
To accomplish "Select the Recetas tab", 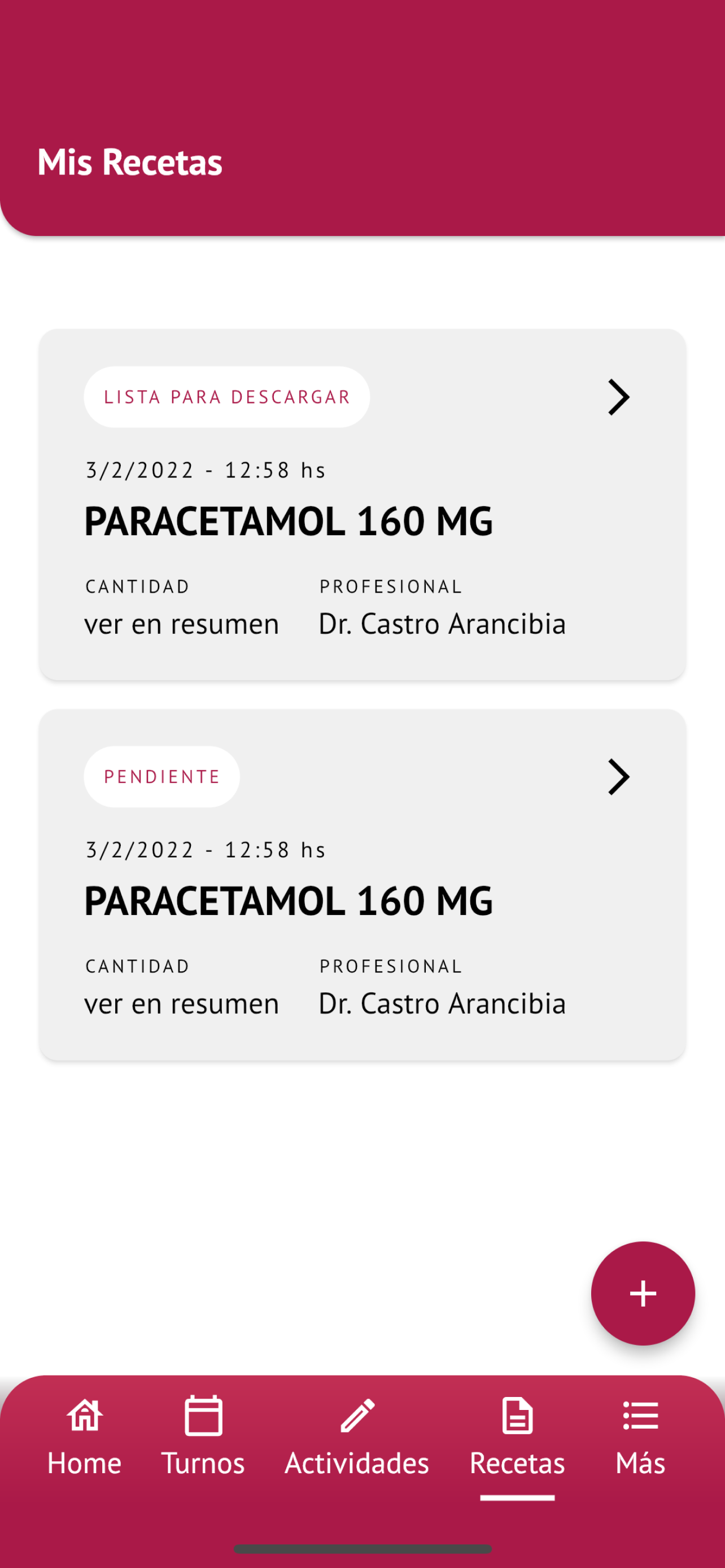I will pyautogui.click(x=517, y=1436).
